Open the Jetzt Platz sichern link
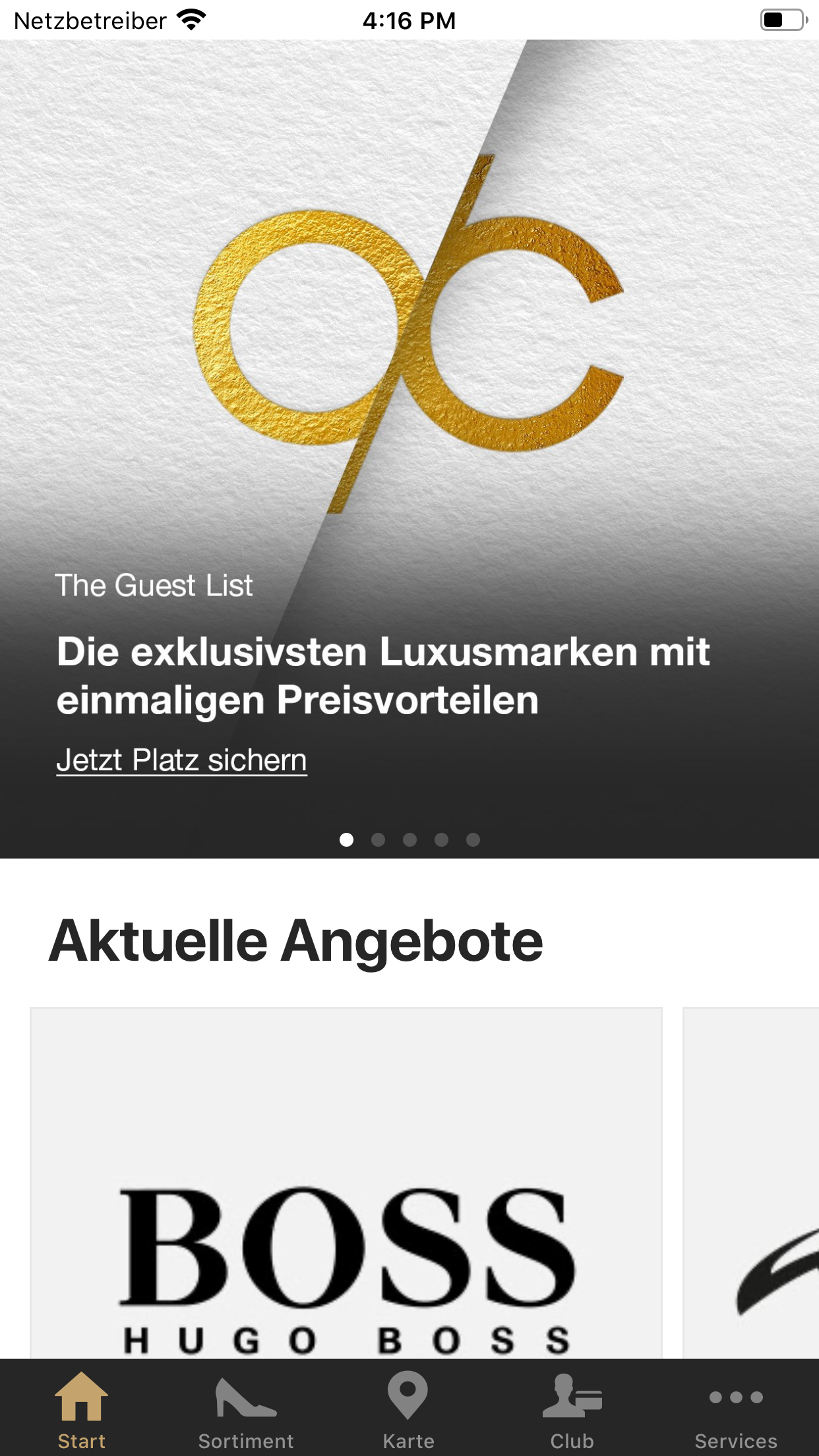 click(181, 760)
